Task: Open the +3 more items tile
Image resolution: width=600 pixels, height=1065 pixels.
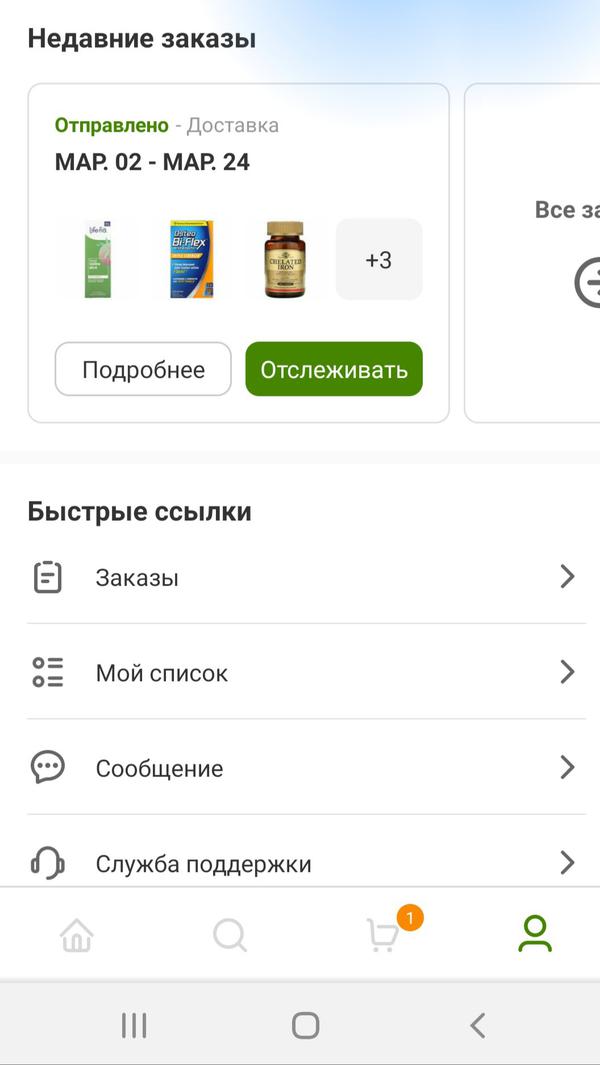Action: [x=378, y=260]
